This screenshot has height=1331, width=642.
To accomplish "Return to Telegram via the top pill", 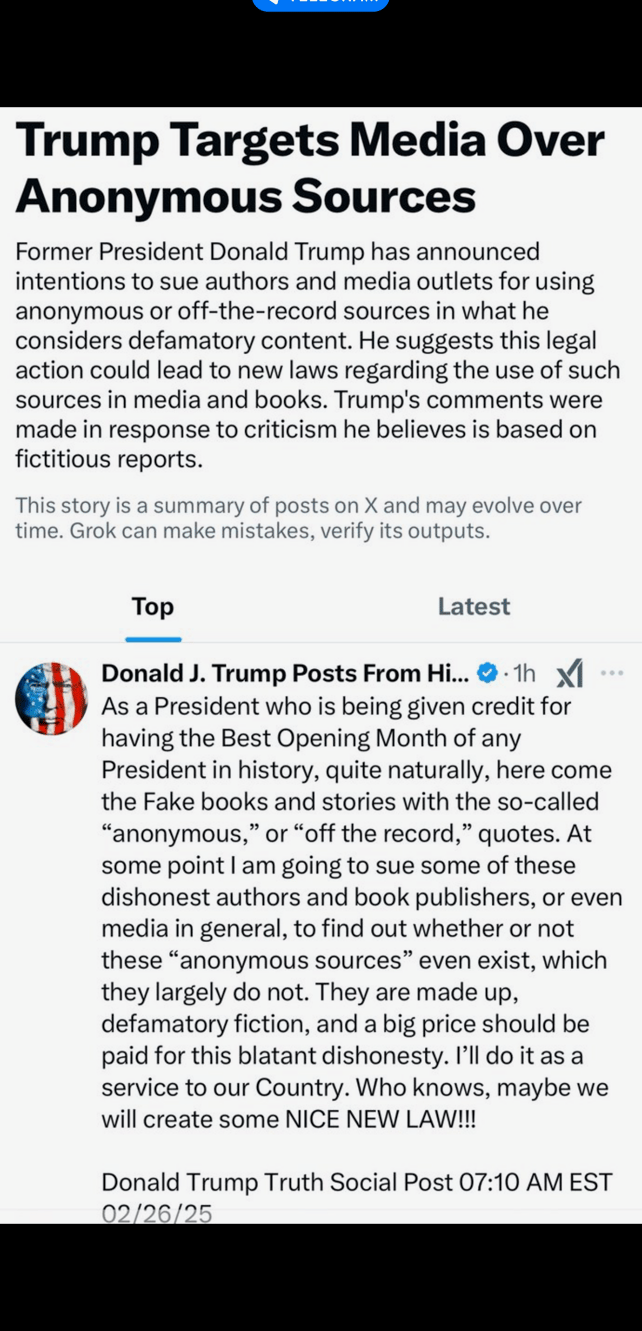I will pos(320,4).
